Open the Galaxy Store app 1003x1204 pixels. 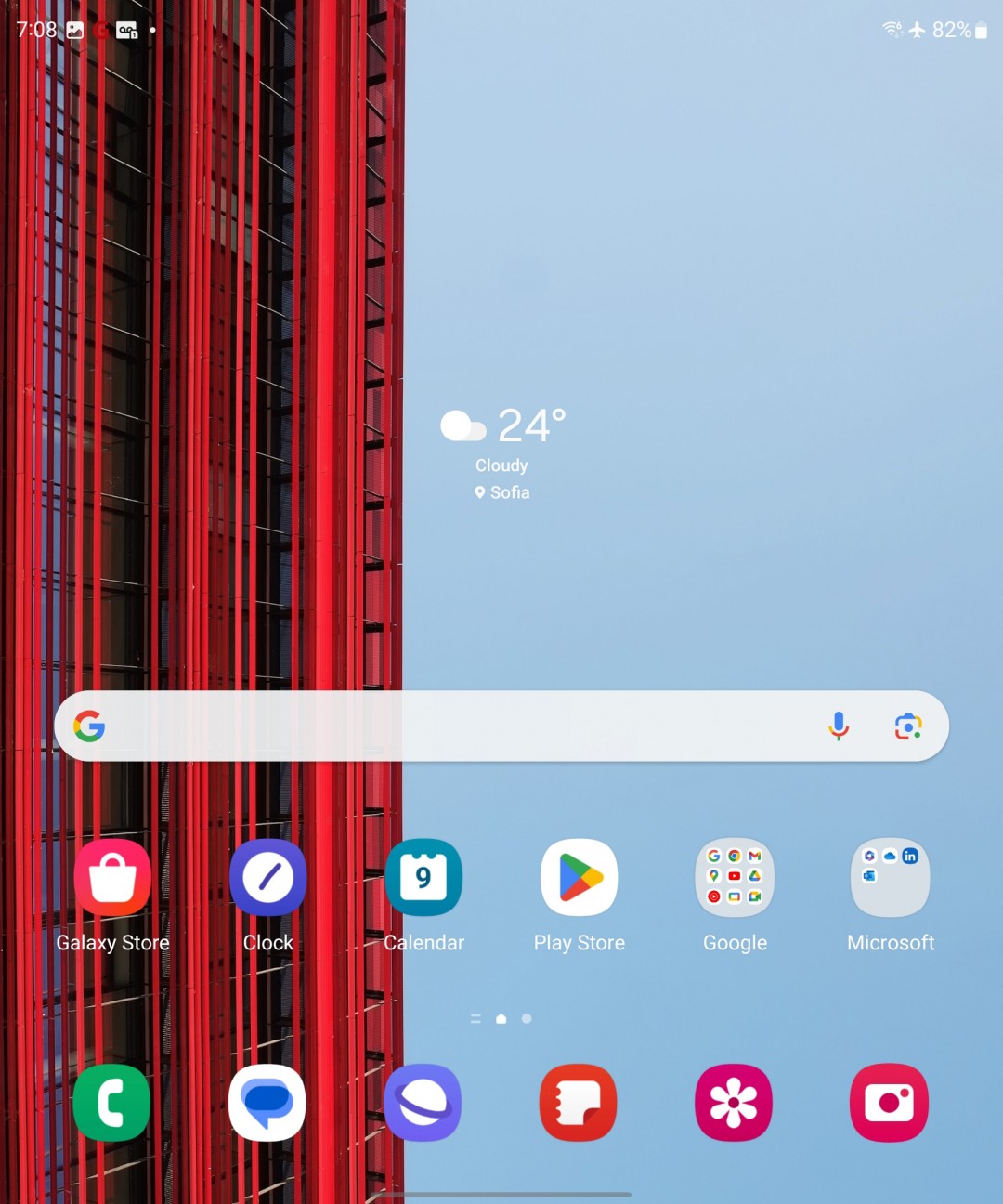[112, 878]
